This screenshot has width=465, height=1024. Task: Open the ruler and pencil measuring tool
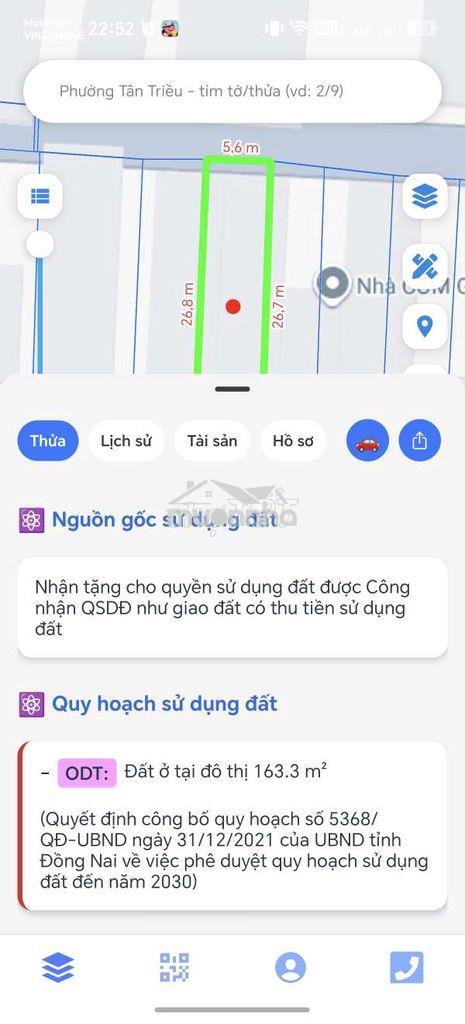coord(425,265)
